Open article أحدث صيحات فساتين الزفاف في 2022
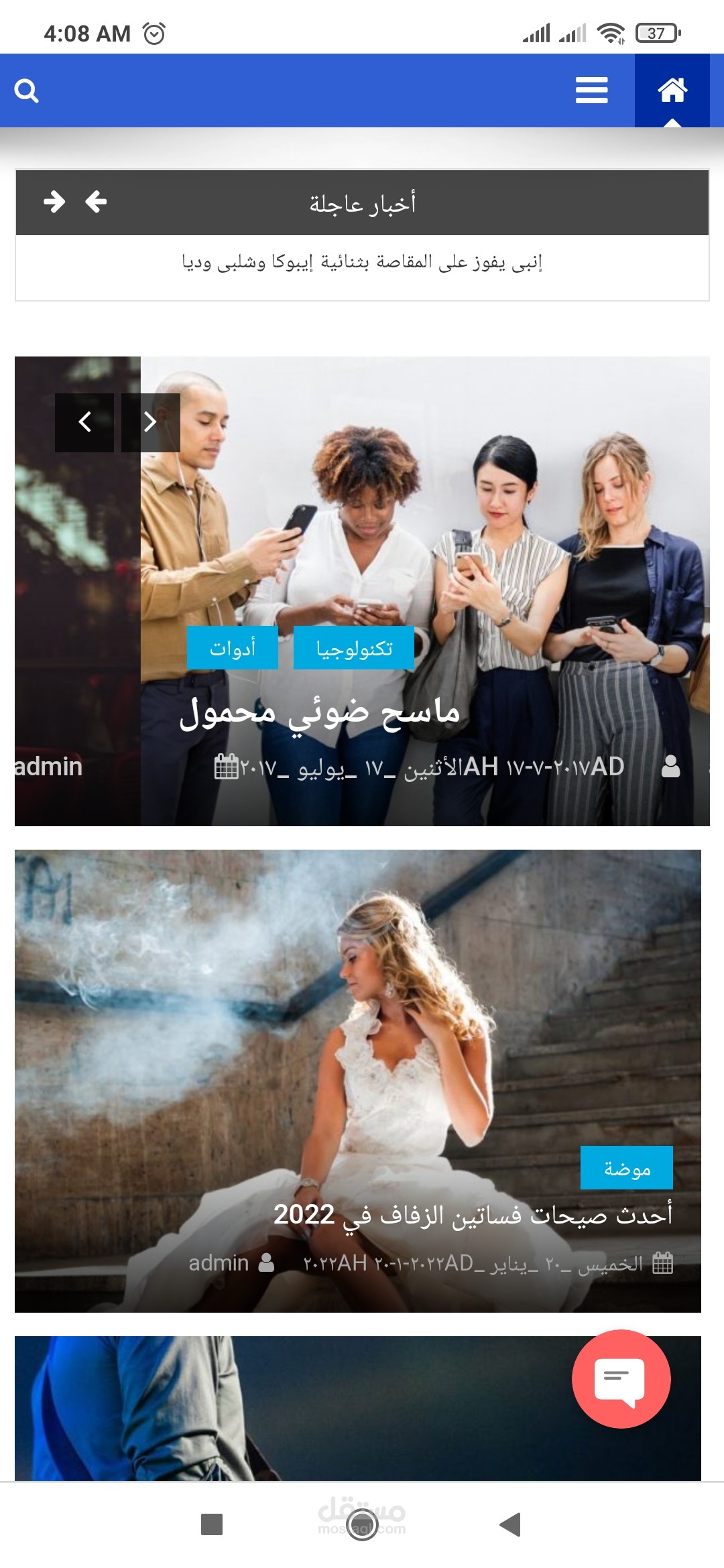 [473, 1214]
